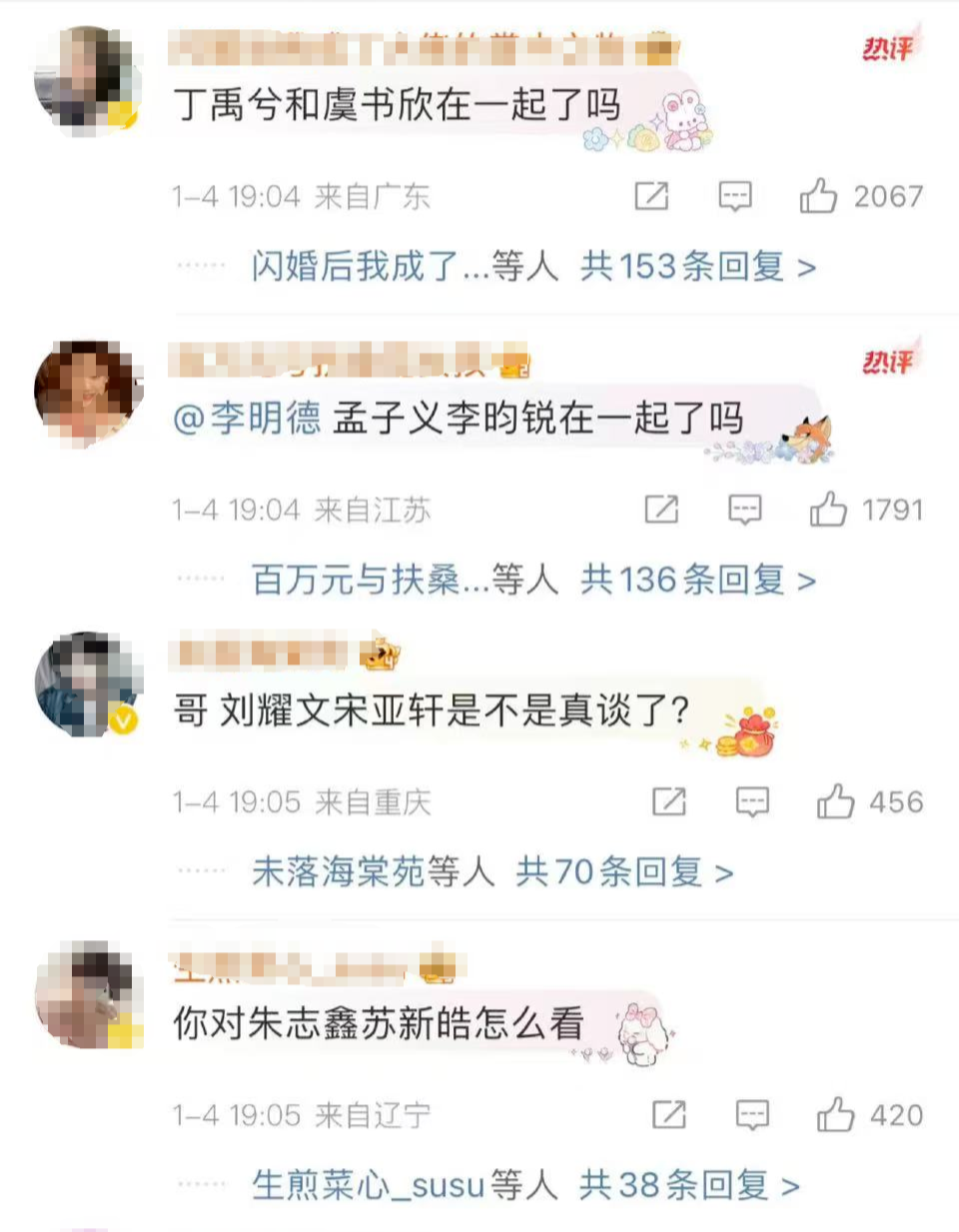Show 共38条回复 replies
The width and height of the screenshot is (959, 1232).
[x=689, y=1185]
